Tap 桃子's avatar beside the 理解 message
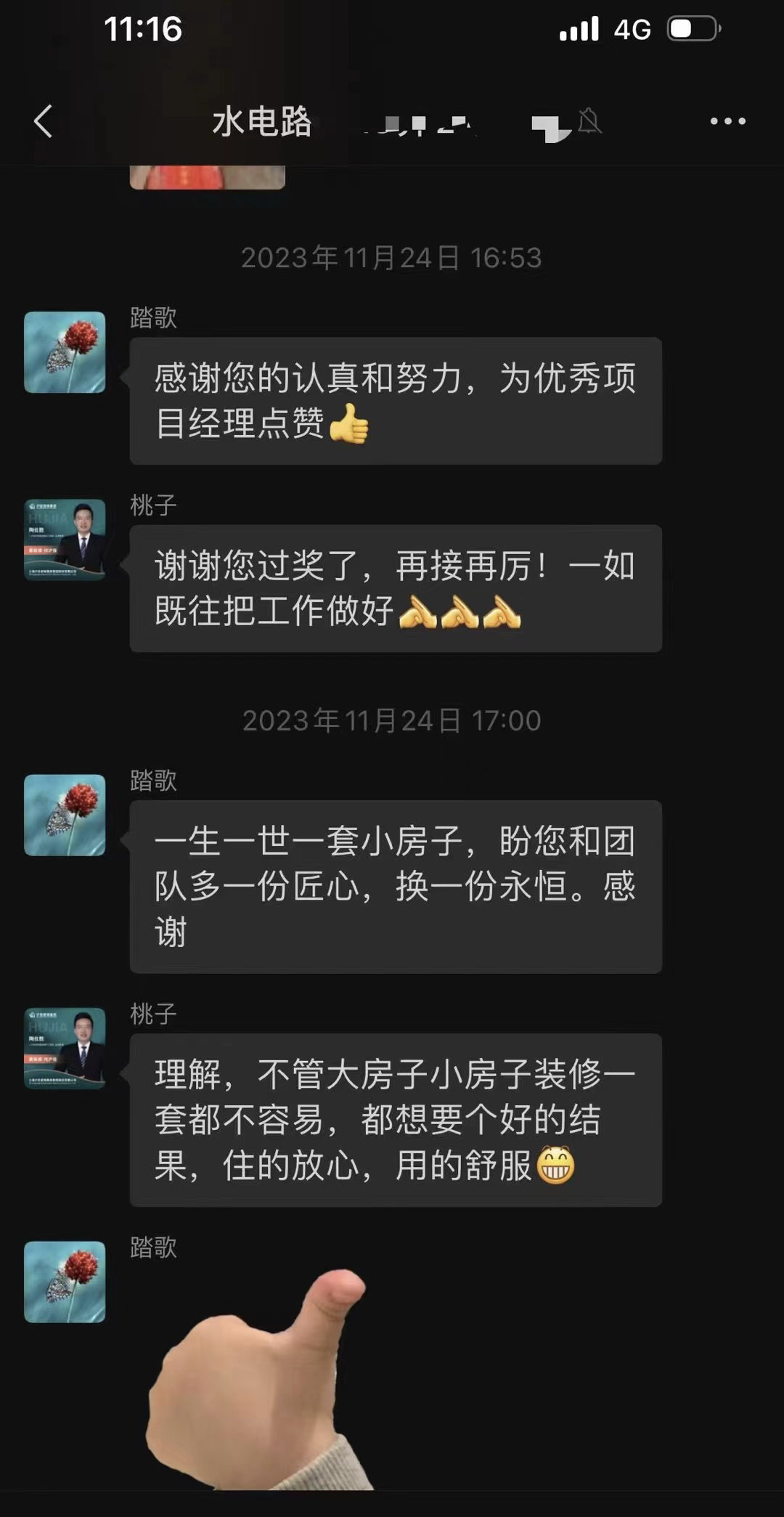 coord(65,1048)
